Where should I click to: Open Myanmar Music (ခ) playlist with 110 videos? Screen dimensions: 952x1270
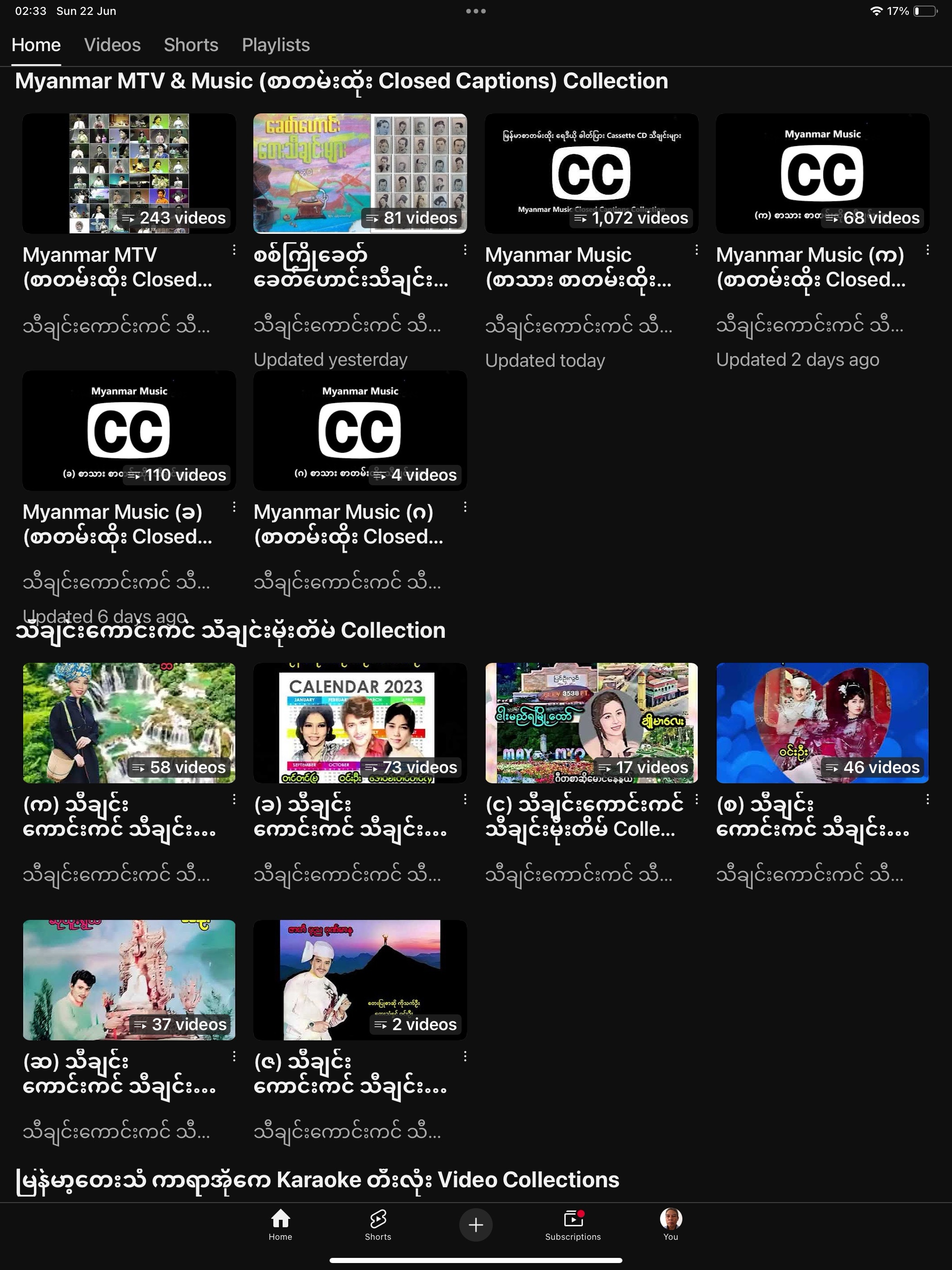pos(129,430)
